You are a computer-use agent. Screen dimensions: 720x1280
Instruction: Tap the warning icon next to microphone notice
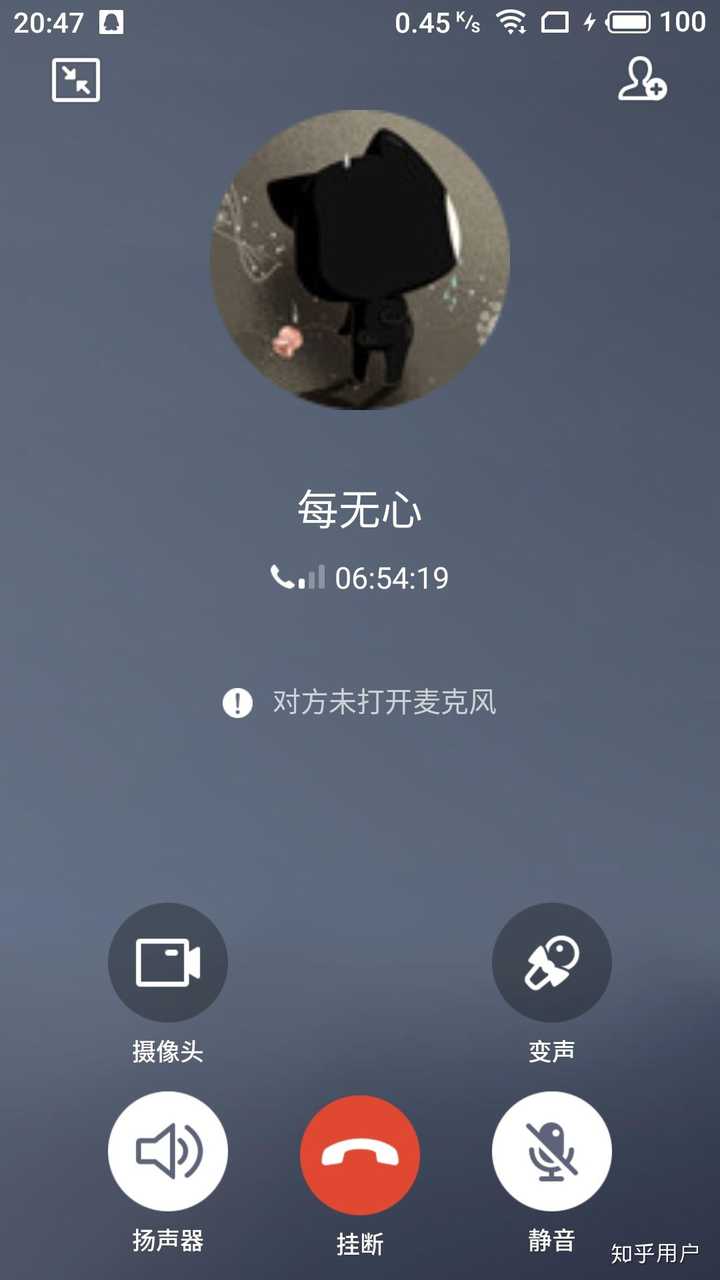(x=236, y=703)
